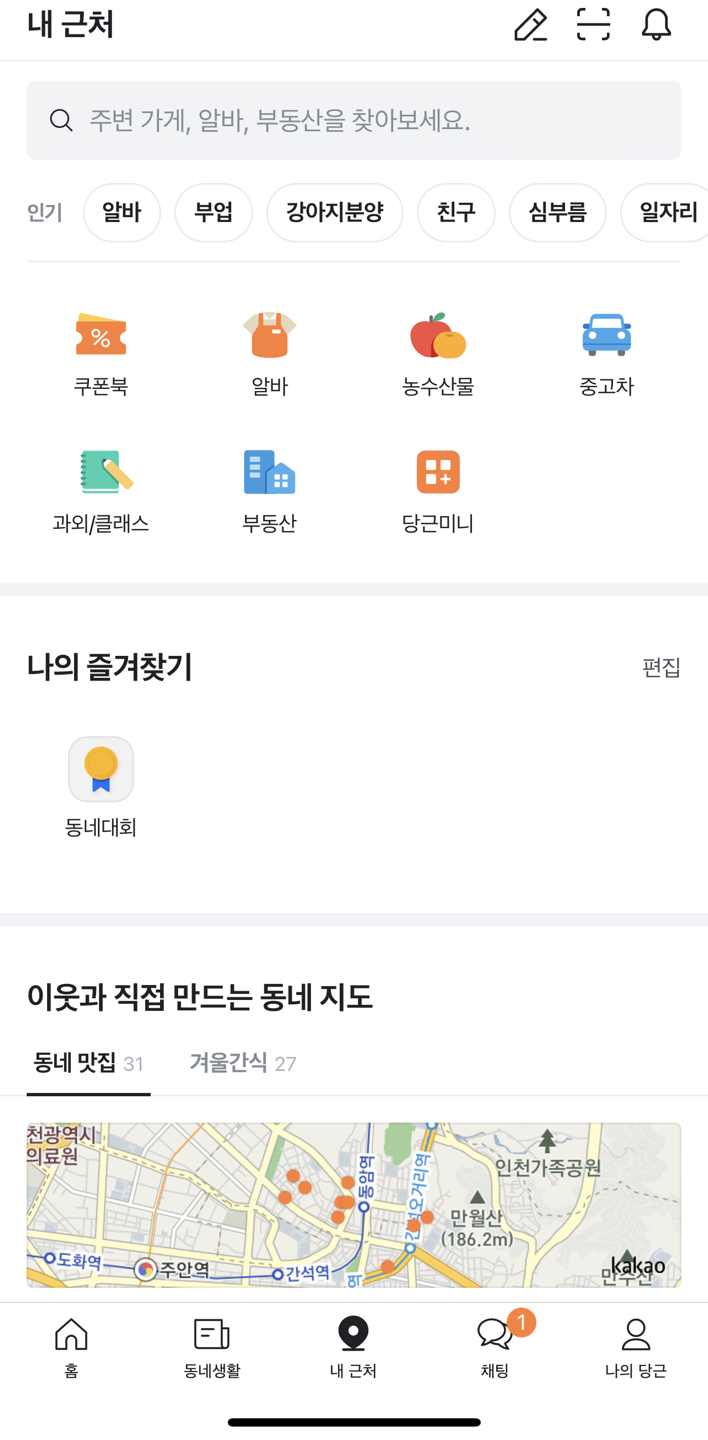The height and width of the screenshot is (1440, 708).
Task: Open the neighborhood map preview
Action: pyautogui.click(x=354, y=1205)
